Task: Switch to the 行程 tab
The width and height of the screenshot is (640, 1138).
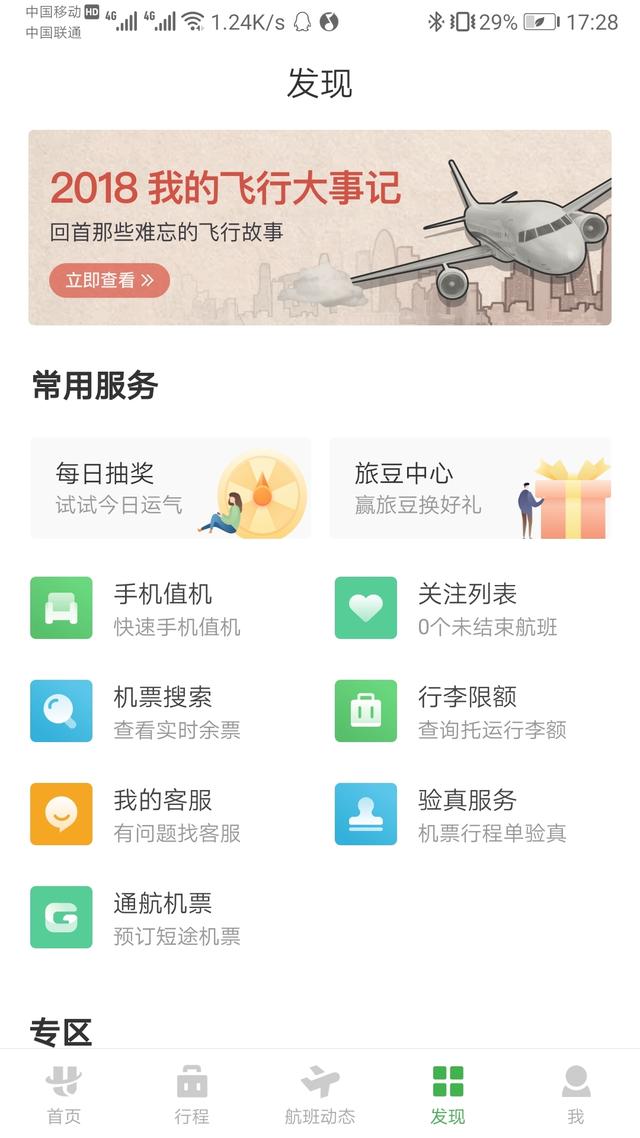Action: pyautogui.click(x=192, y=1094)
